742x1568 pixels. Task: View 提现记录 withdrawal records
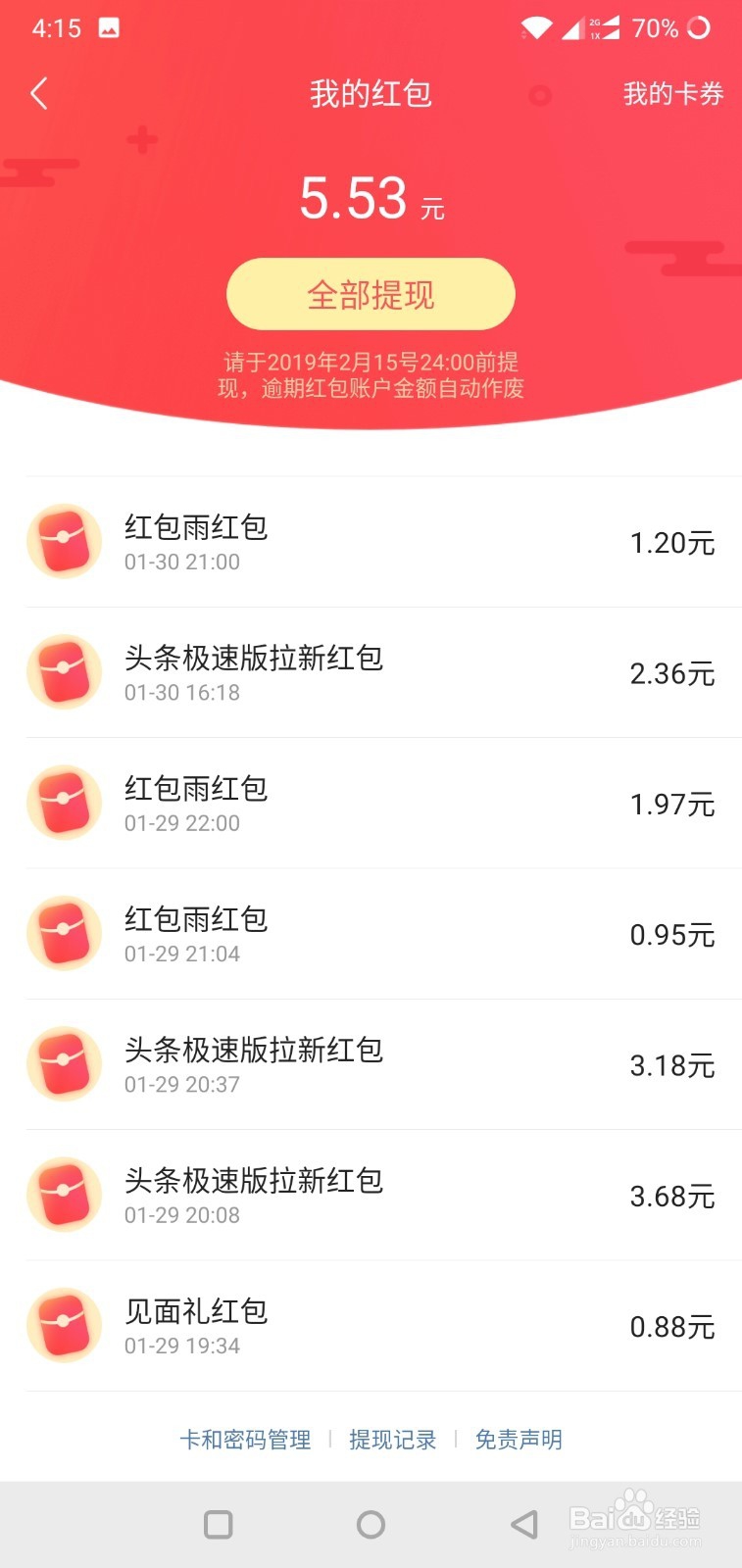tap(393, 1440)
